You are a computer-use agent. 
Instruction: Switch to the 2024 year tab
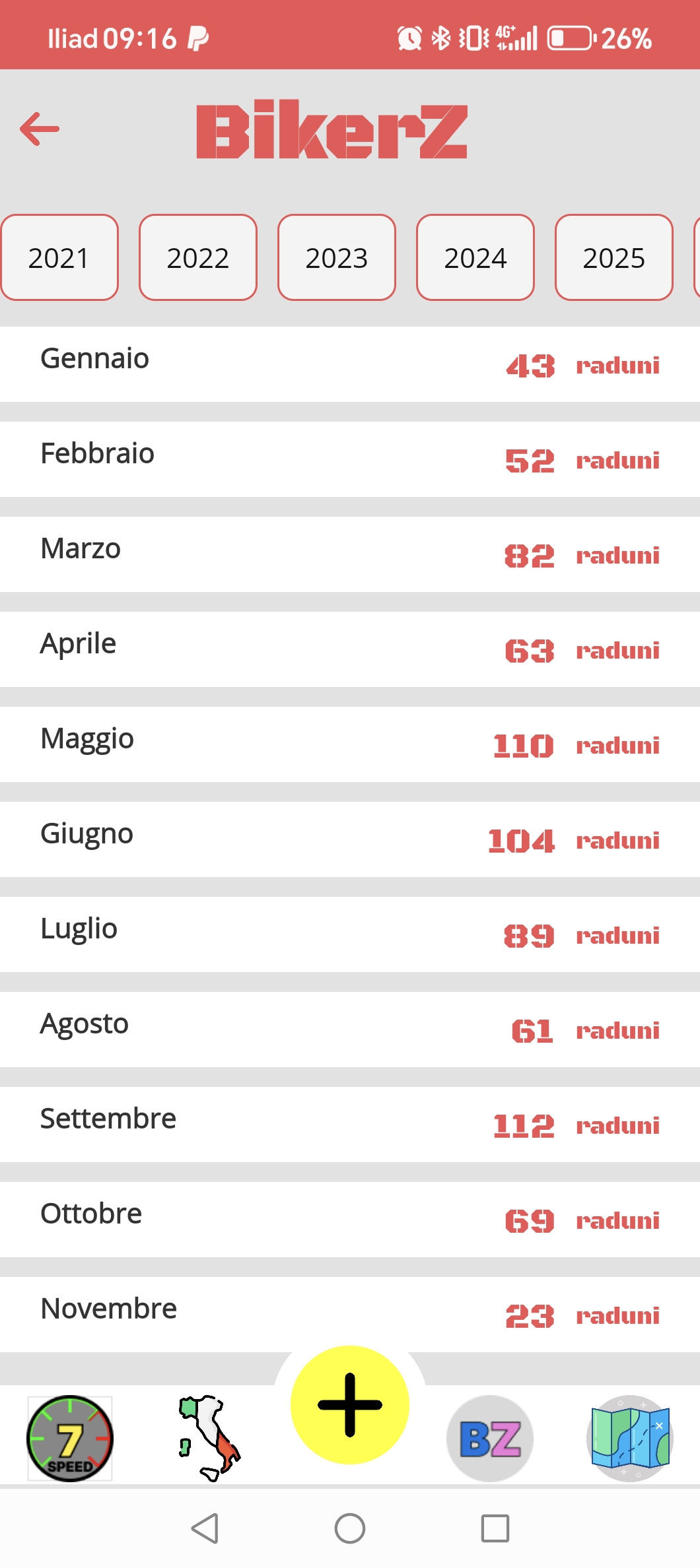pos(475,257)
